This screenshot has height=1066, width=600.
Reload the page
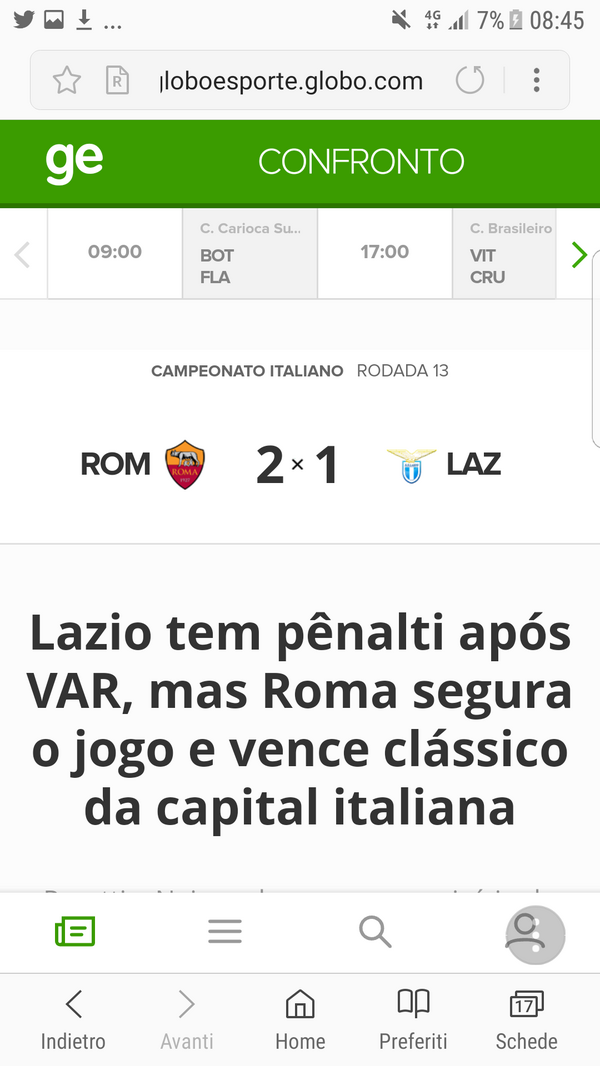click(x=470, y=80)
